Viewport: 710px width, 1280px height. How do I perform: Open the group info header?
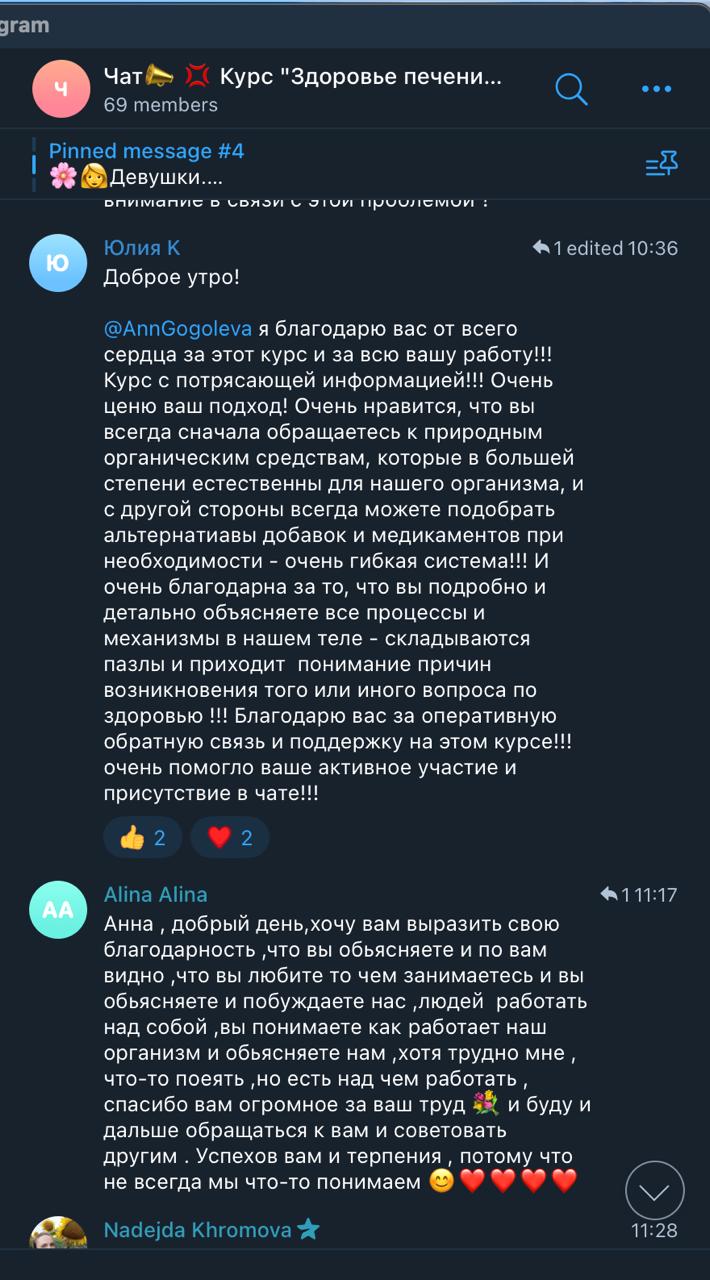pyautogui.click(x=300, y=89)
